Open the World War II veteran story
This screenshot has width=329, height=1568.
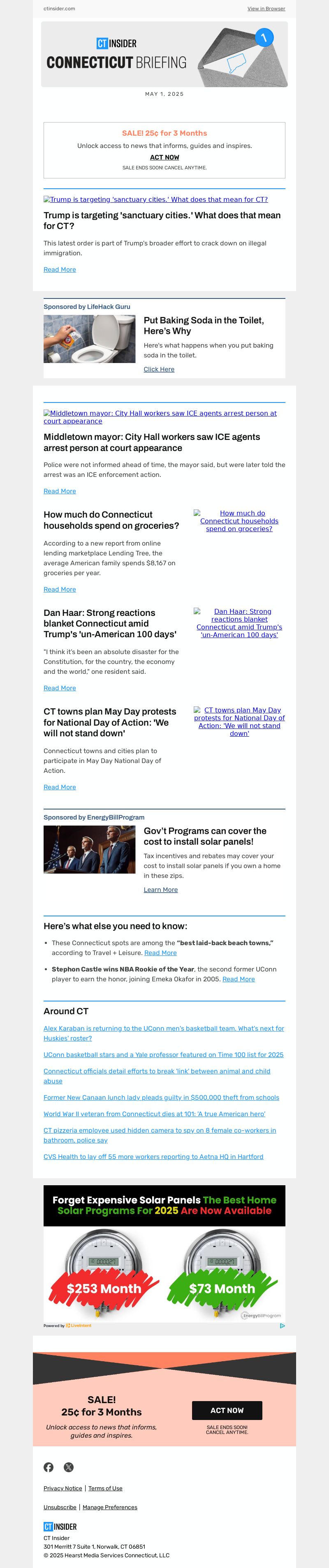pyautogui.click(x=154, y=1114)
